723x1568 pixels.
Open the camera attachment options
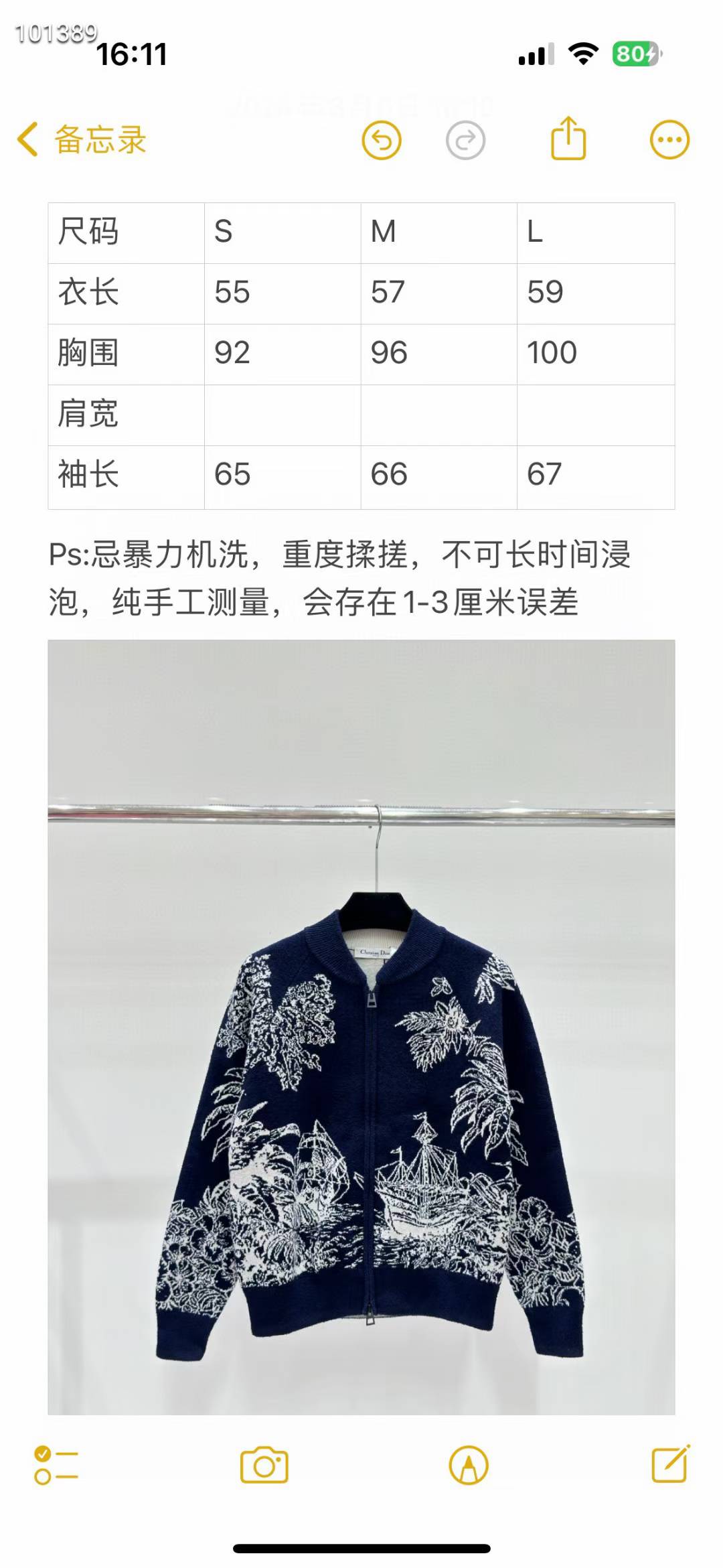[264, 1466]
